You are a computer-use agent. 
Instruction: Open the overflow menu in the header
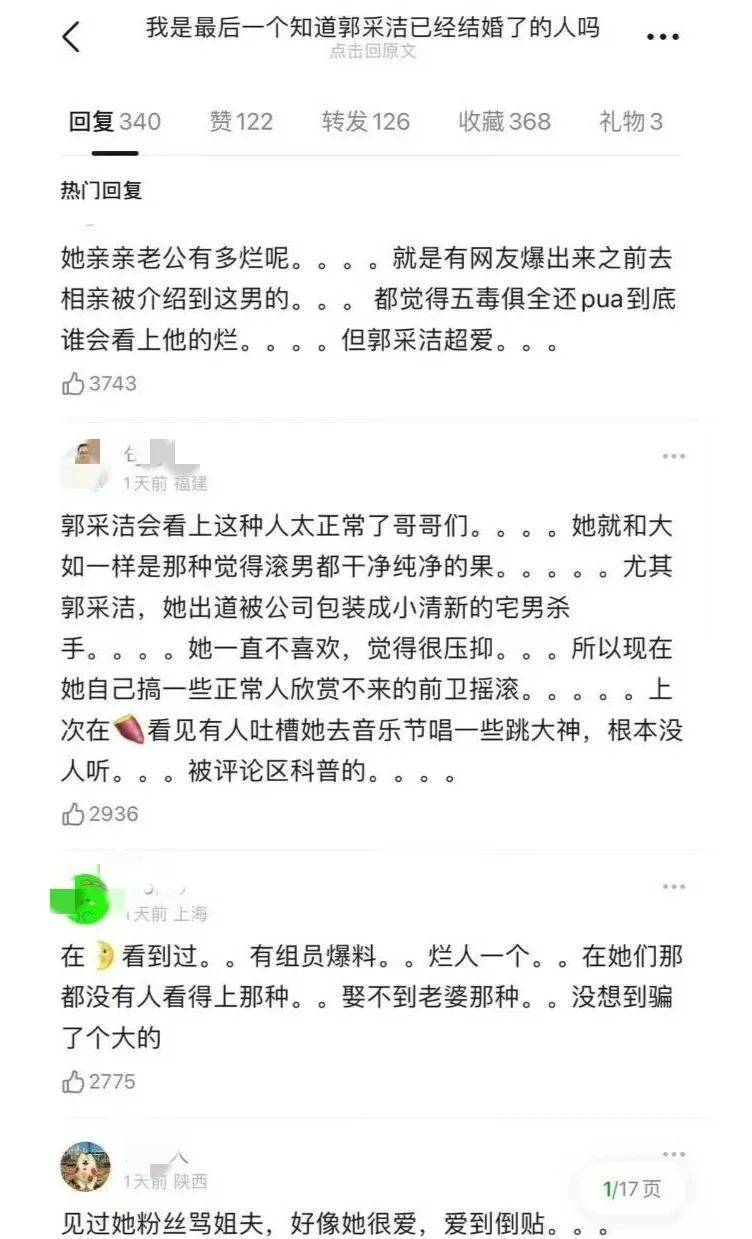pos(662,37)
